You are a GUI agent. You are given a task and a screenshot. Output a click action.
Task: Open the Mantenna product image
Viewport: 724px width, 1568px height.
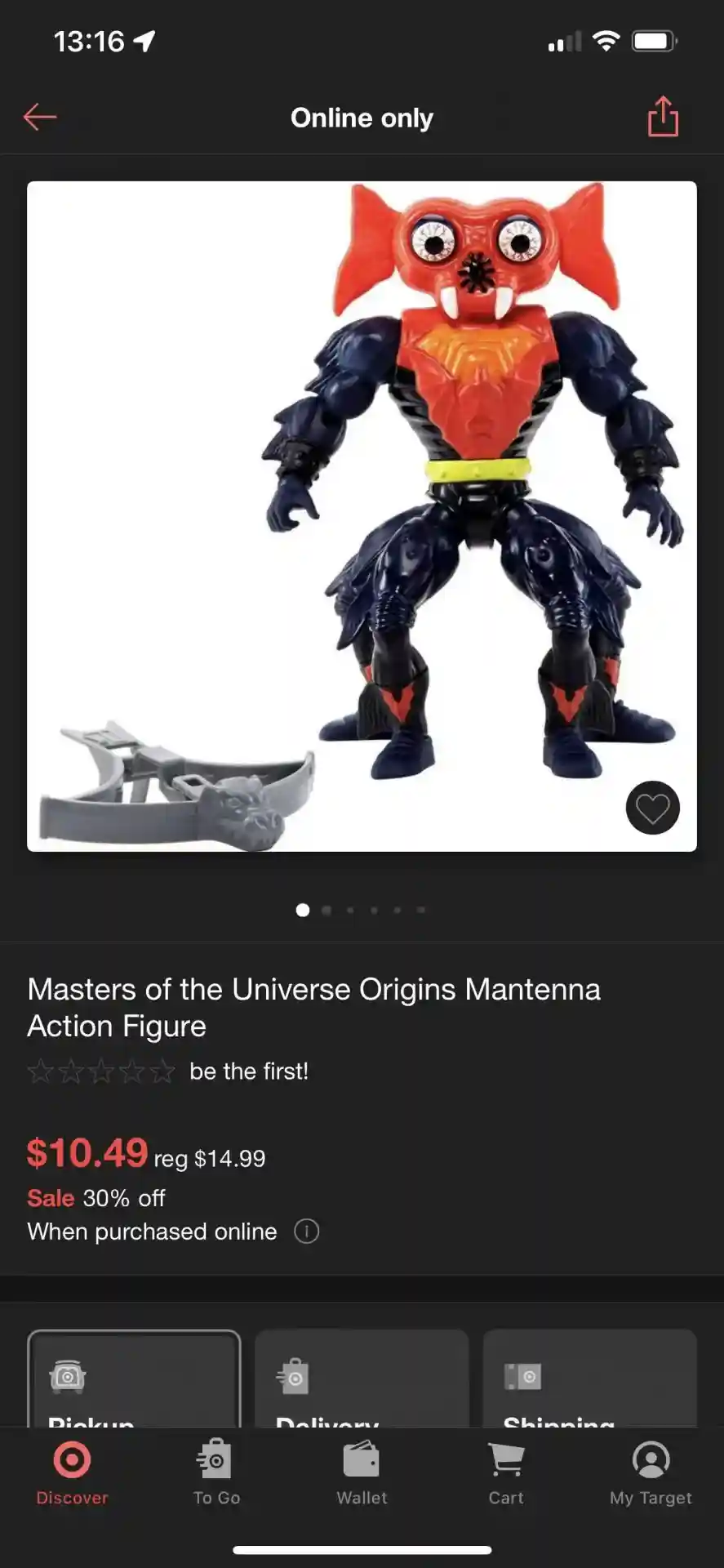[x=362, y=516]
